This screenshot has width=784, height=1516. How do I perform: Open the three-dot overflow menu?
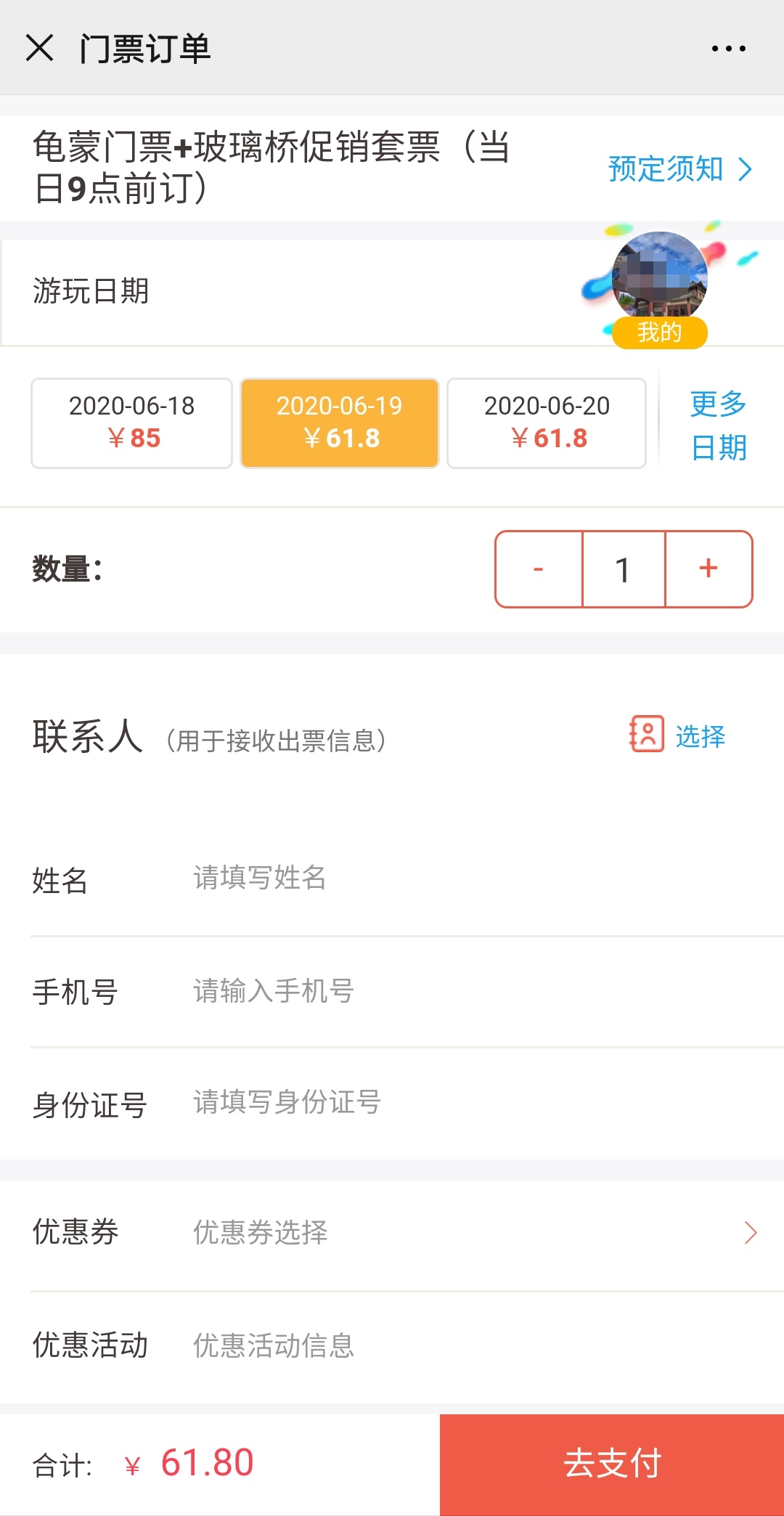728,49
